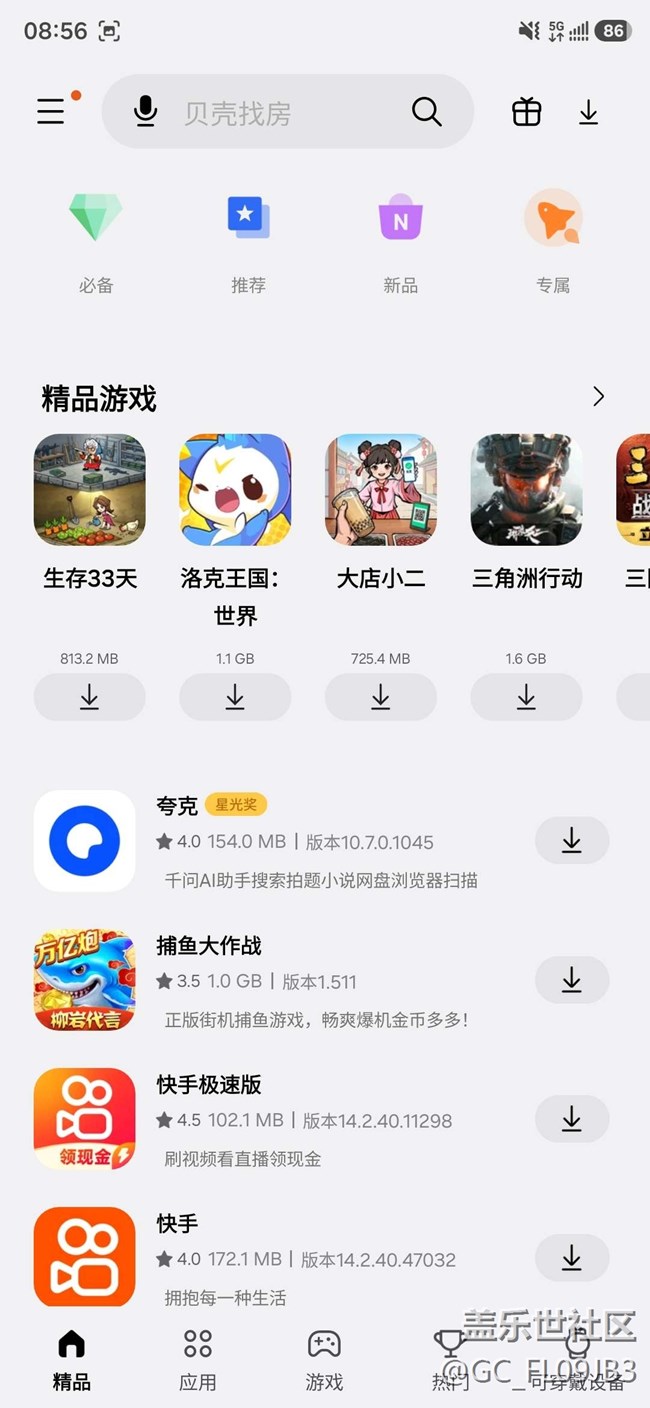Open the download manager icon
This screenshot has height=1408, width=650.
[588, 112]
